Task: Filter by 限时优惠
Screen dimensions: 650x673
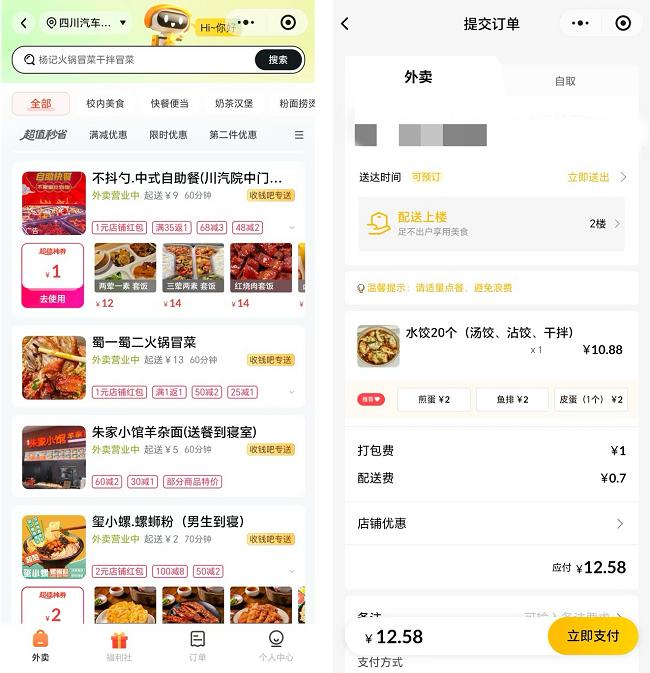Action: click(x=168, y=135)
